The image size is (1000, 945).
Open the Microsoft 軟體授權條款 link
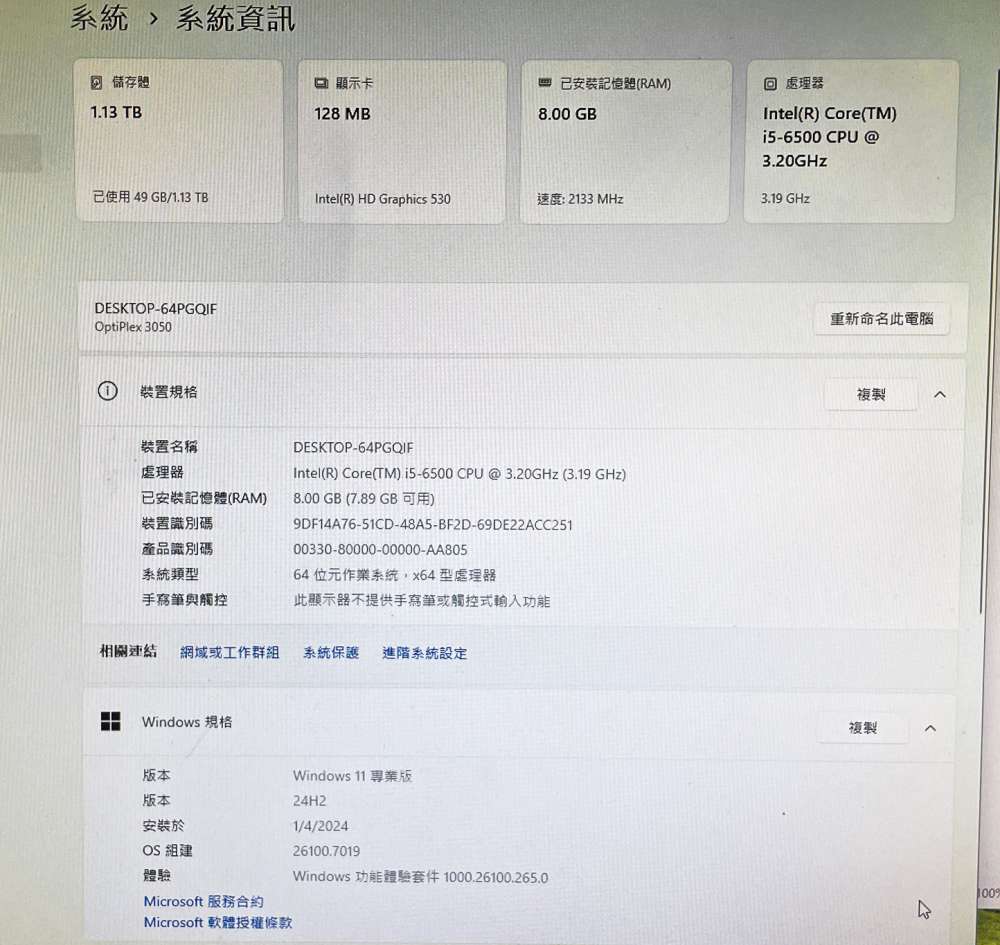(x=217, y=923)
